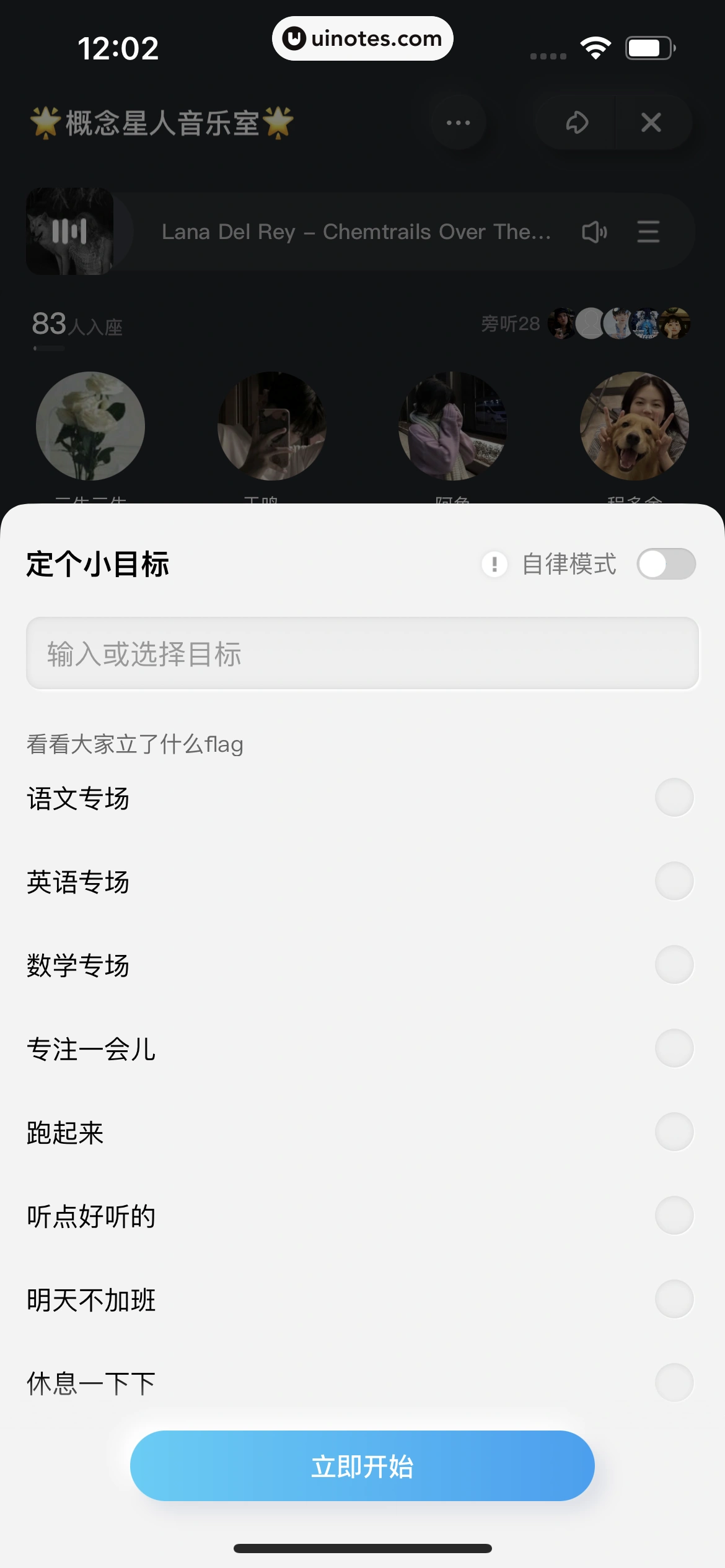725x1568 pixels.
Task: Check the 跑起来 goal option
Action: tap(674, 1132)
